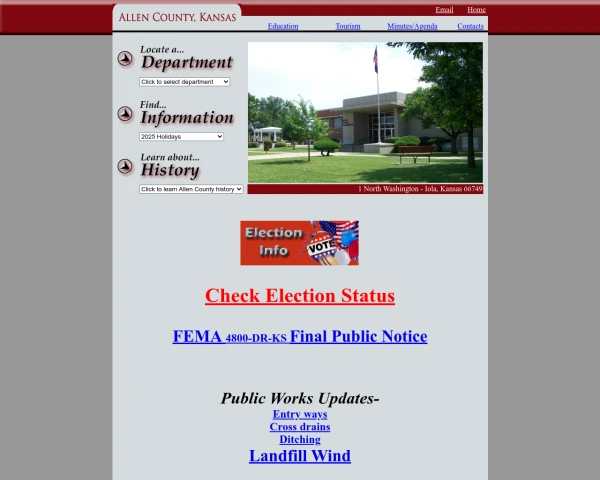Screen dimensions: 600x480
Task: View the Cross drains update
Action: pos(300,427)
